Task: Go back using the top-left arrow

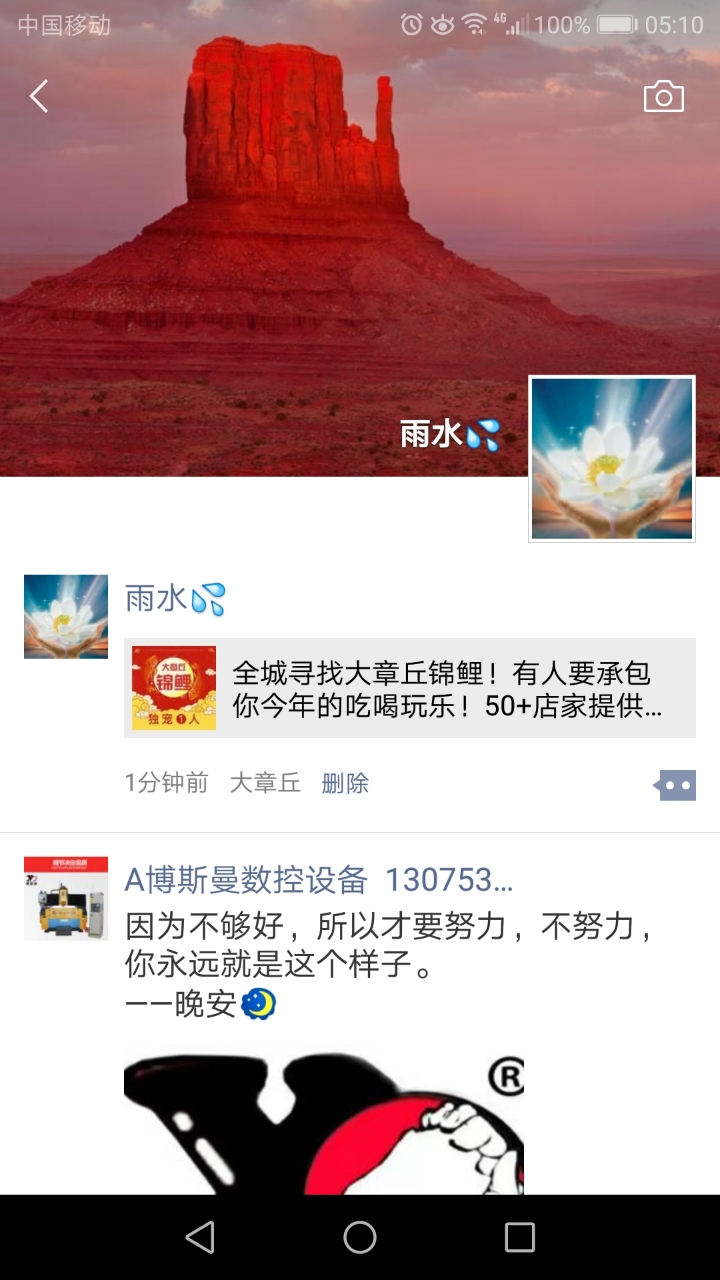Action: click(x=39, y=96)
